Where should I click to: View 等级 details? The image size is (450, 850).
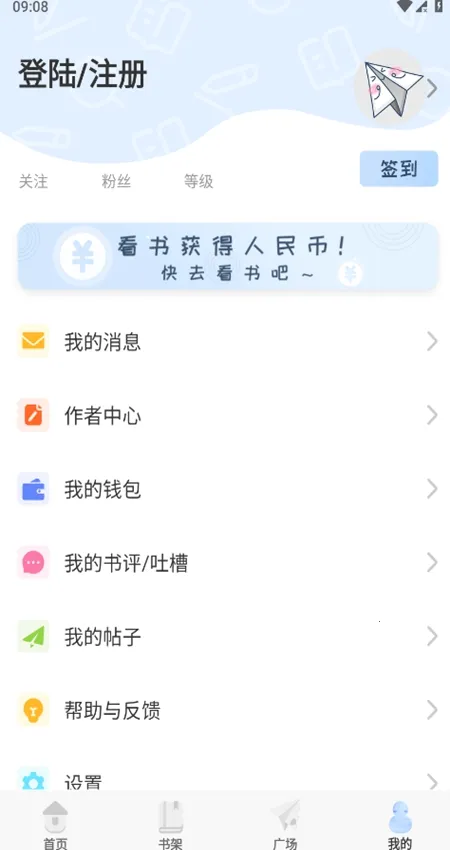click(198, 181)
